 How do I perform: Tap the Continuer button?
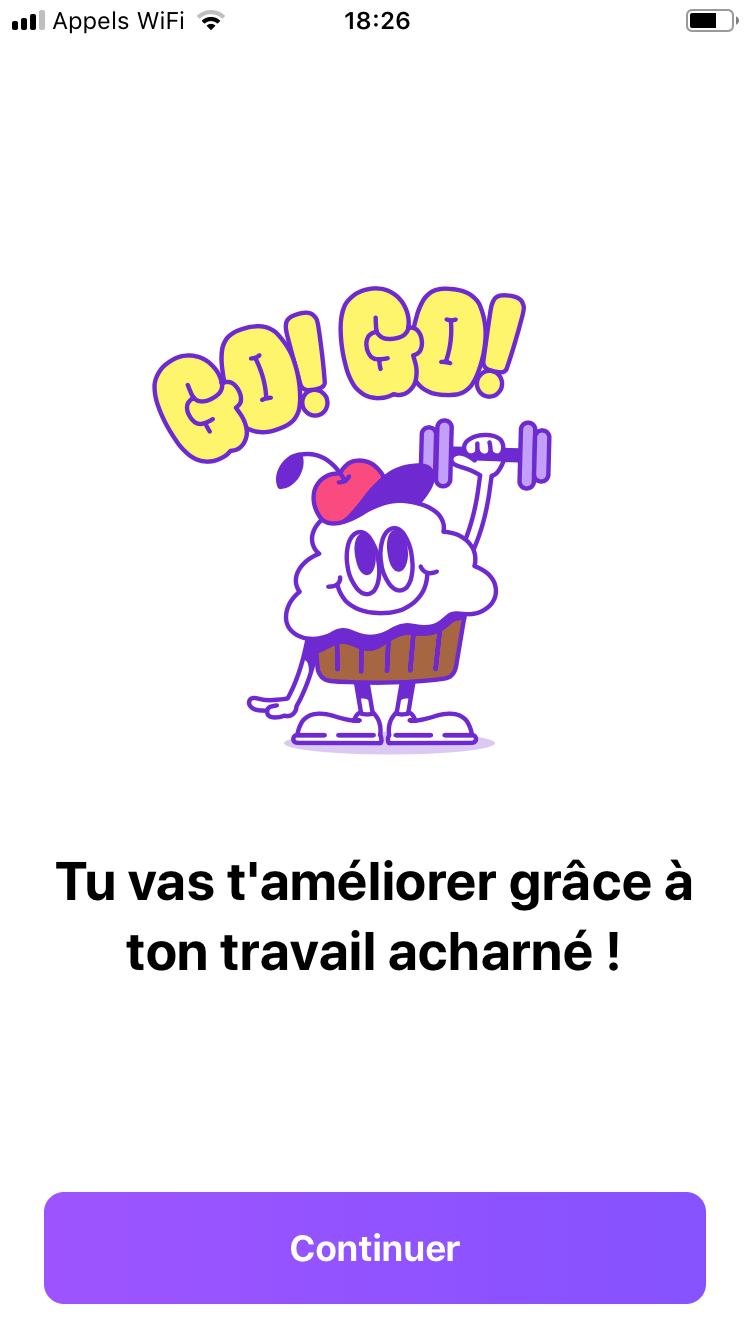tap(375, 1247)
